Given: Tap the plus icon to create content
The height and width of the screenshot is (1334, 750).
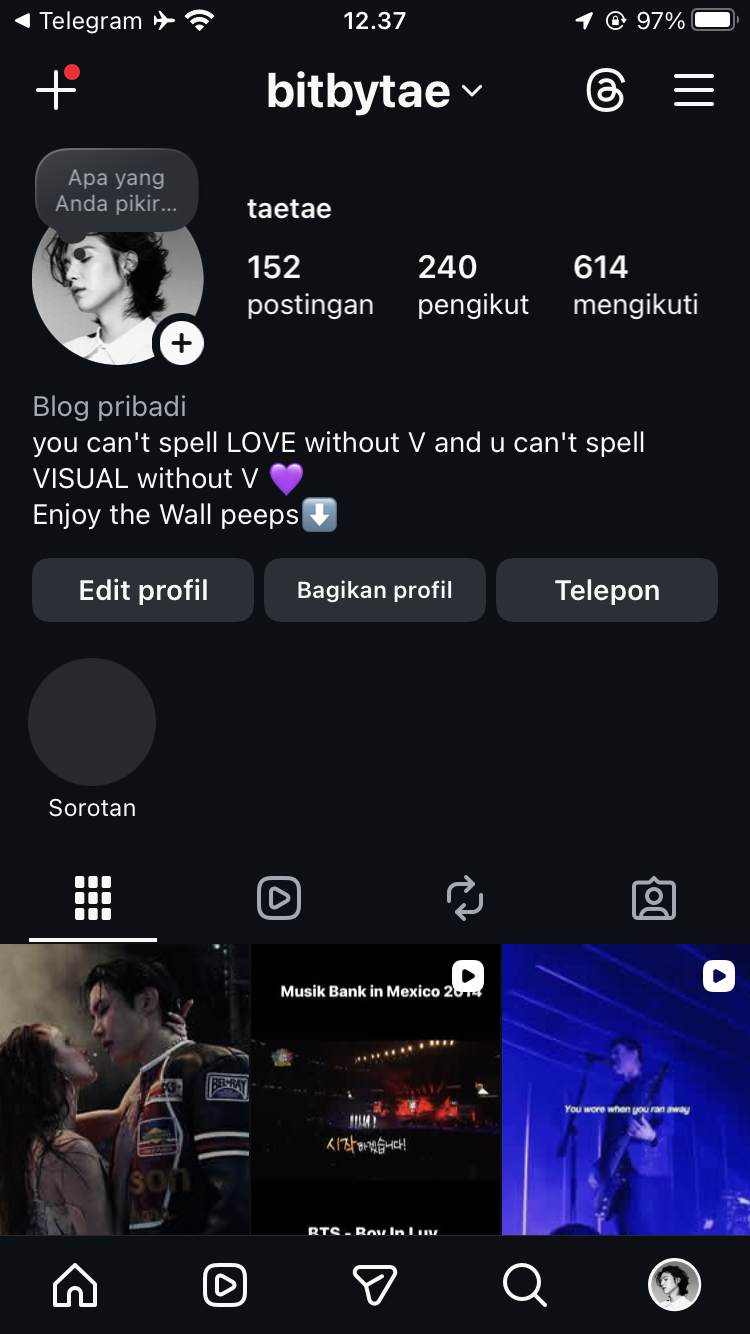Looking at the screenshot, I should click(x=56, y=90).
